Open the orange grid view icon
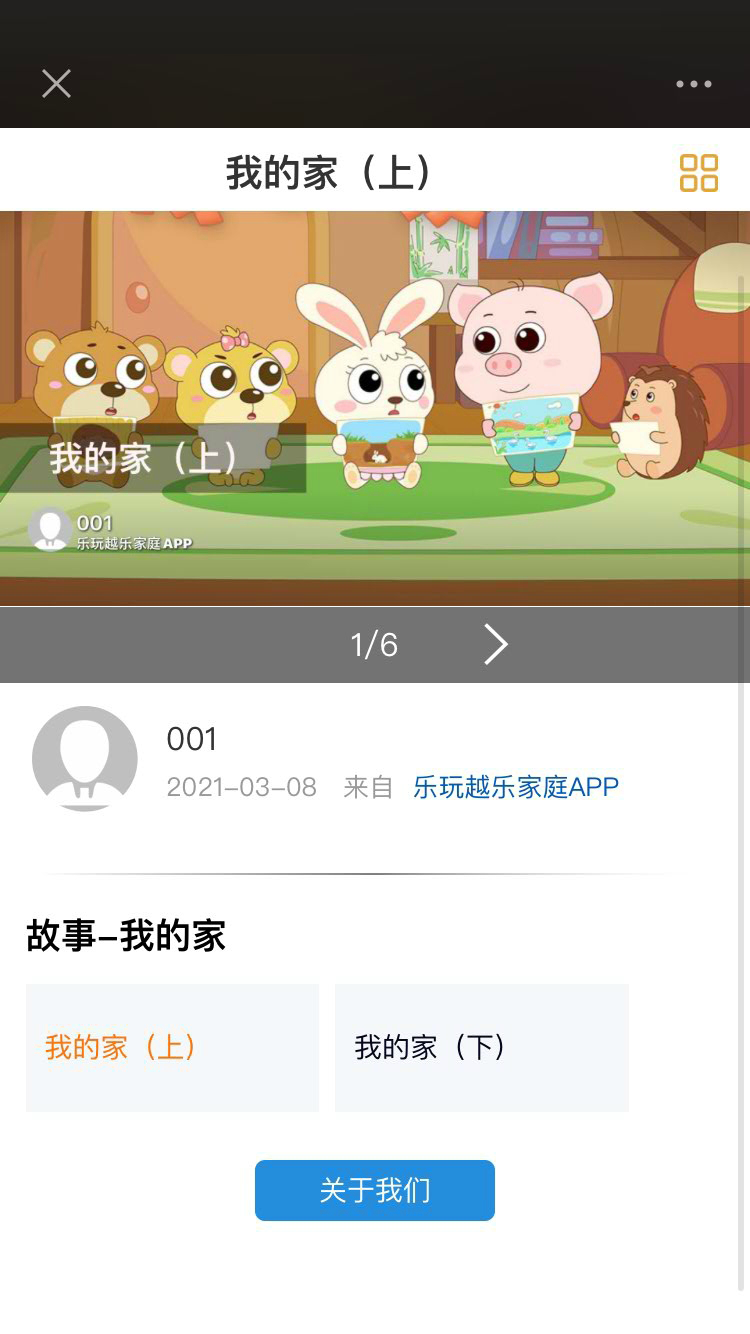 699,172
